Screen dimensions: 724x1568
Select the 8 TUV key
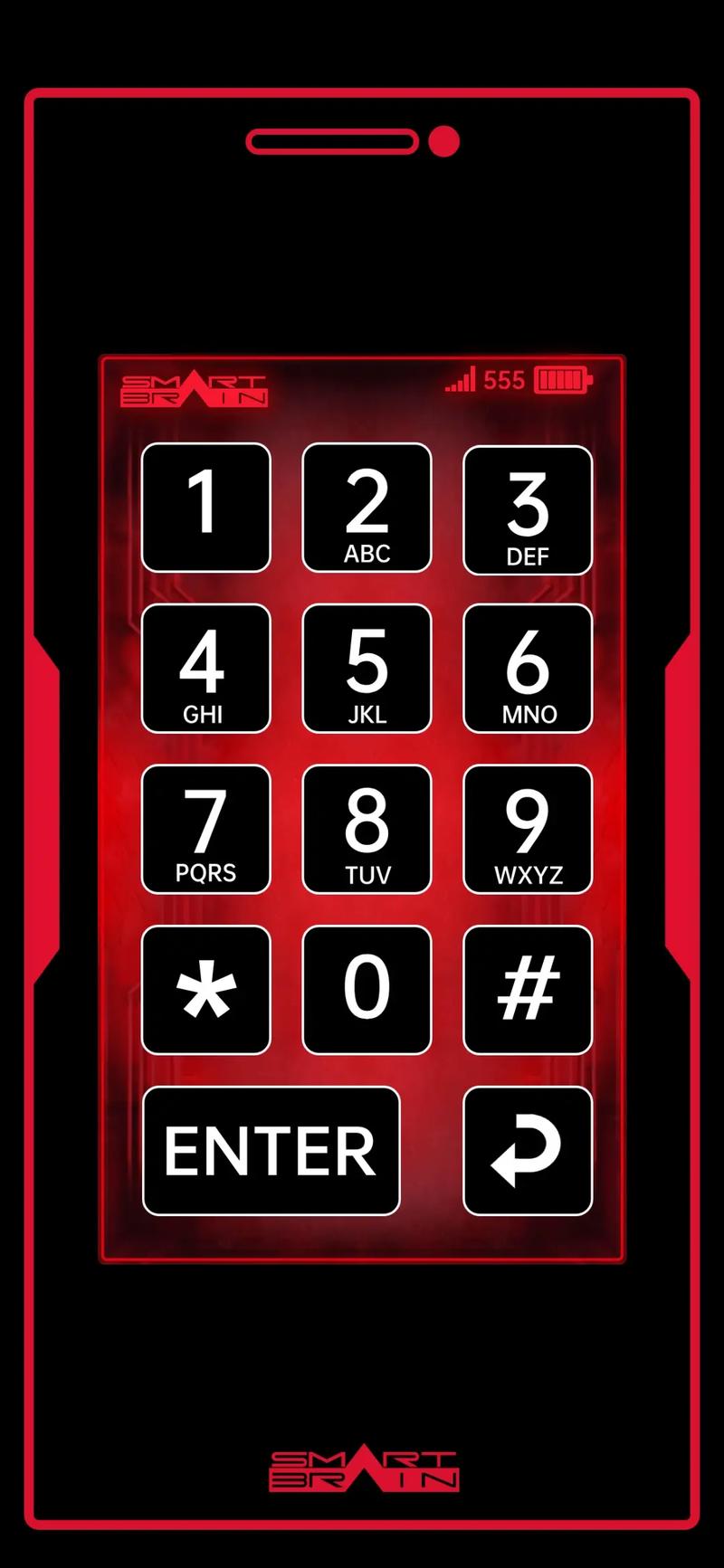pyautogui.click(x=367, y=829)
